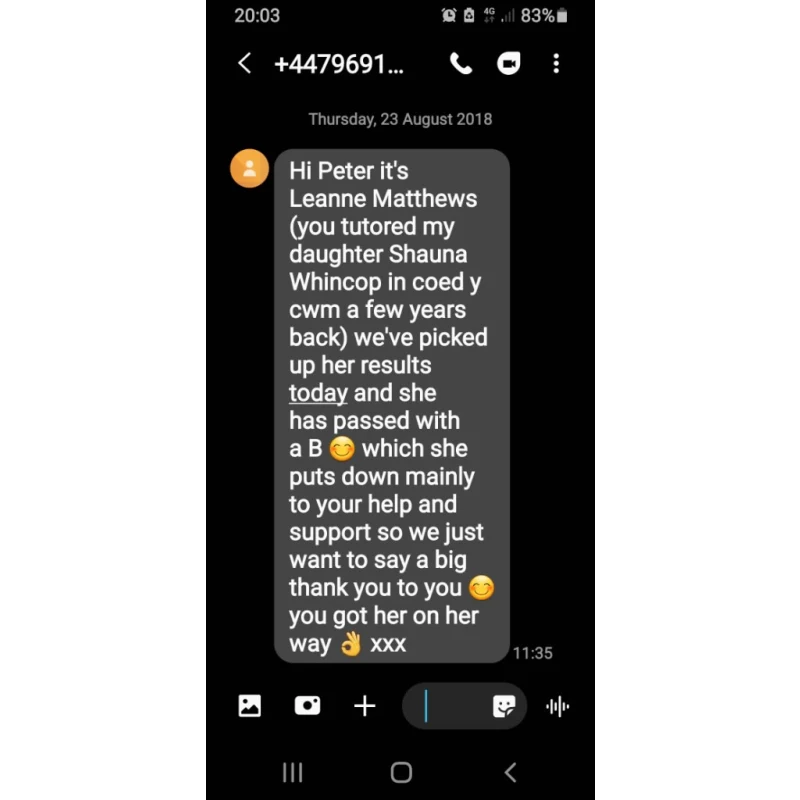Screen dimensions: 800x800
Task: Open the three-dot overflow menu
Action: [556, 64]
